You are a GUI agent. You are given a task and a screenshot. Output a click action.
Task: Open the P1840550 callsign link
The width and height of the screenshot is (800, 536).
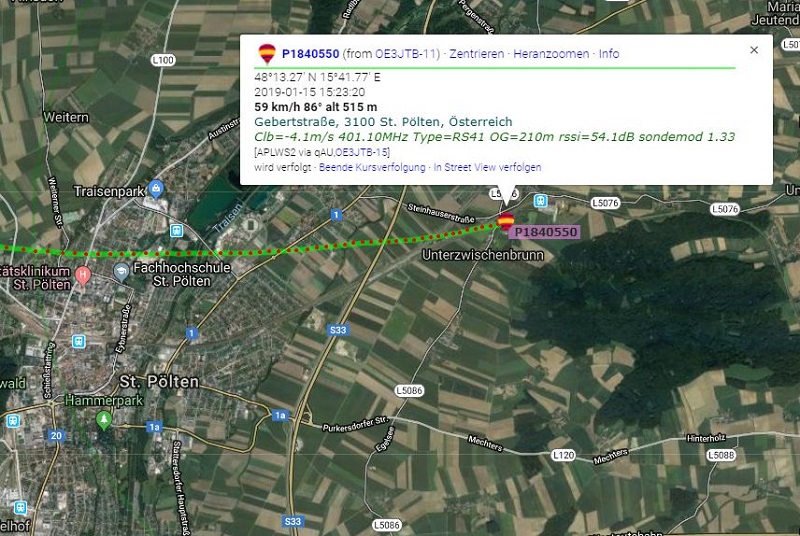(310, 53)
